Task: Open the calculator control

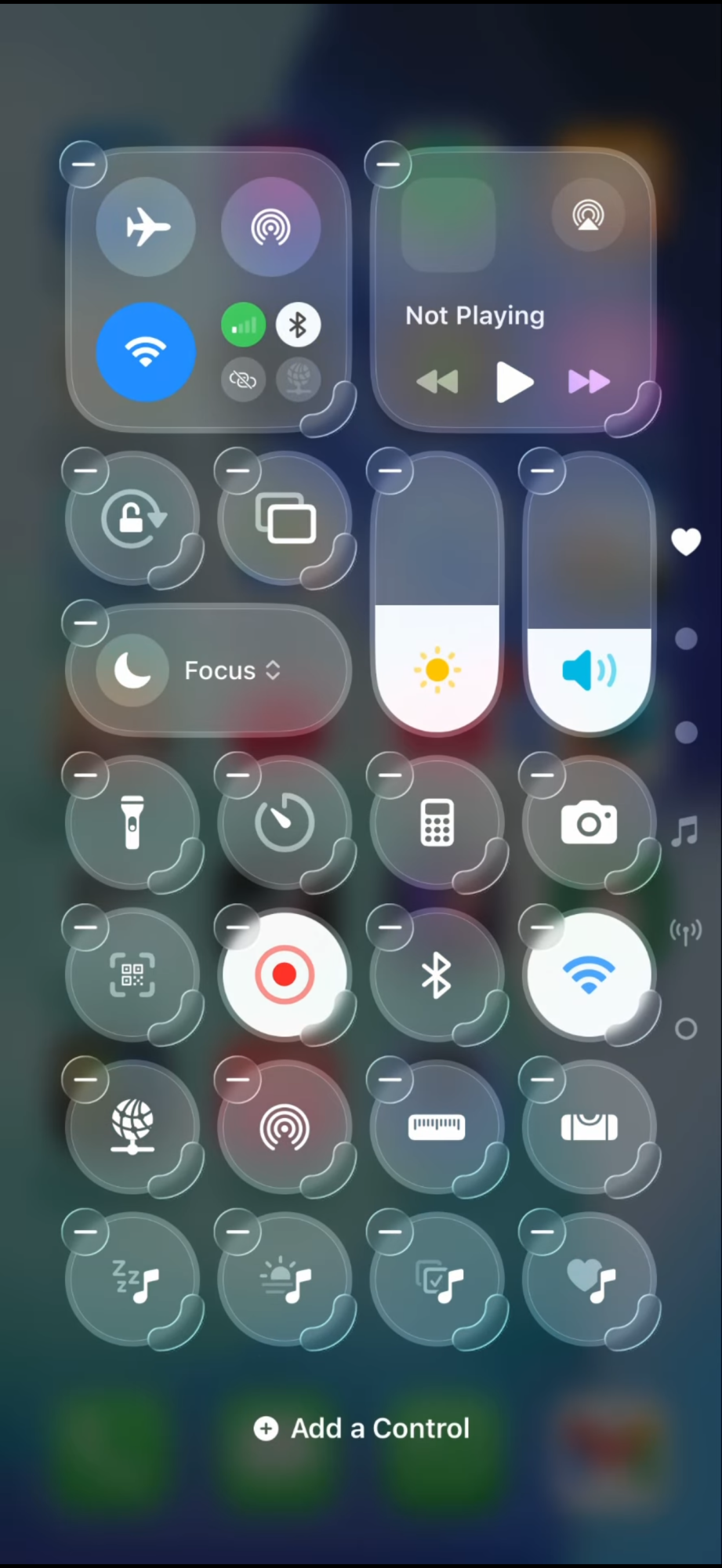Action: point(437,822)
